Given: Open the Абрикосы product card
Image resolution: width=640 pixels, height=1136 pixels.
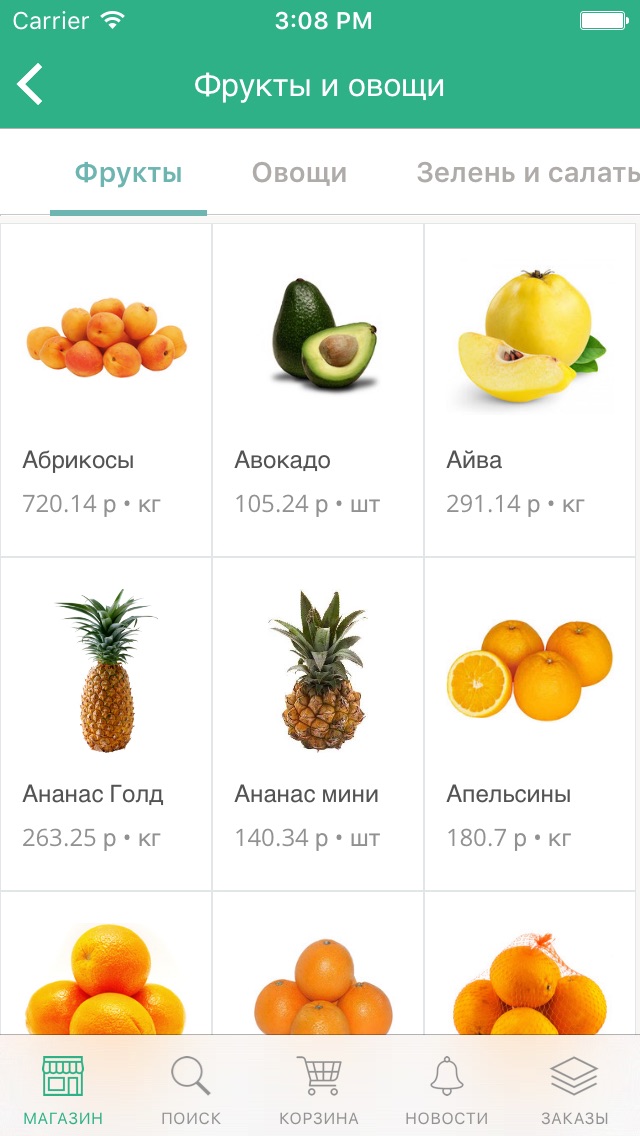Looking at the screenshot, I should tap(107, 390).
